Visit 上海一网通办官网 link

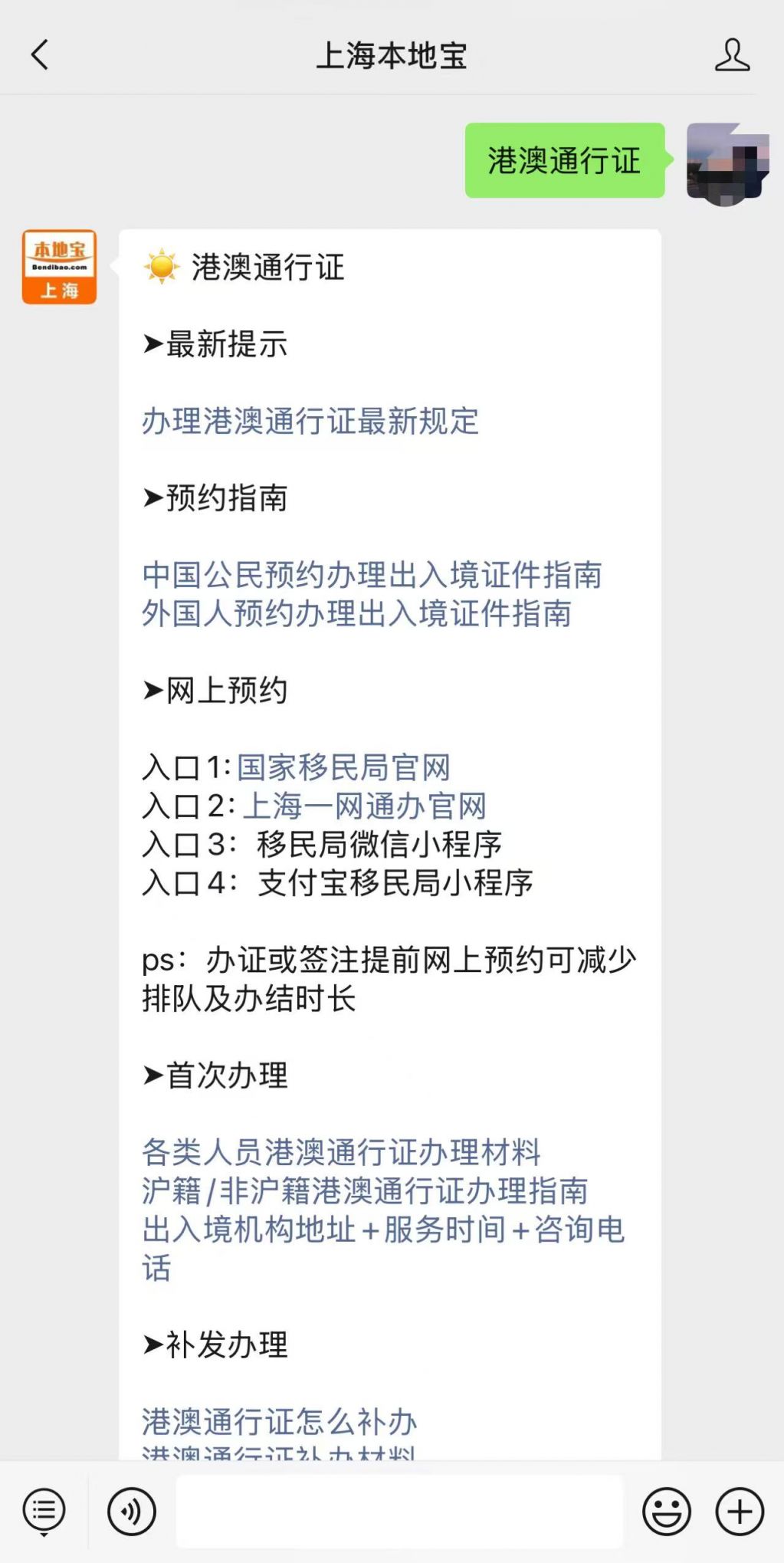pos(365,806)
